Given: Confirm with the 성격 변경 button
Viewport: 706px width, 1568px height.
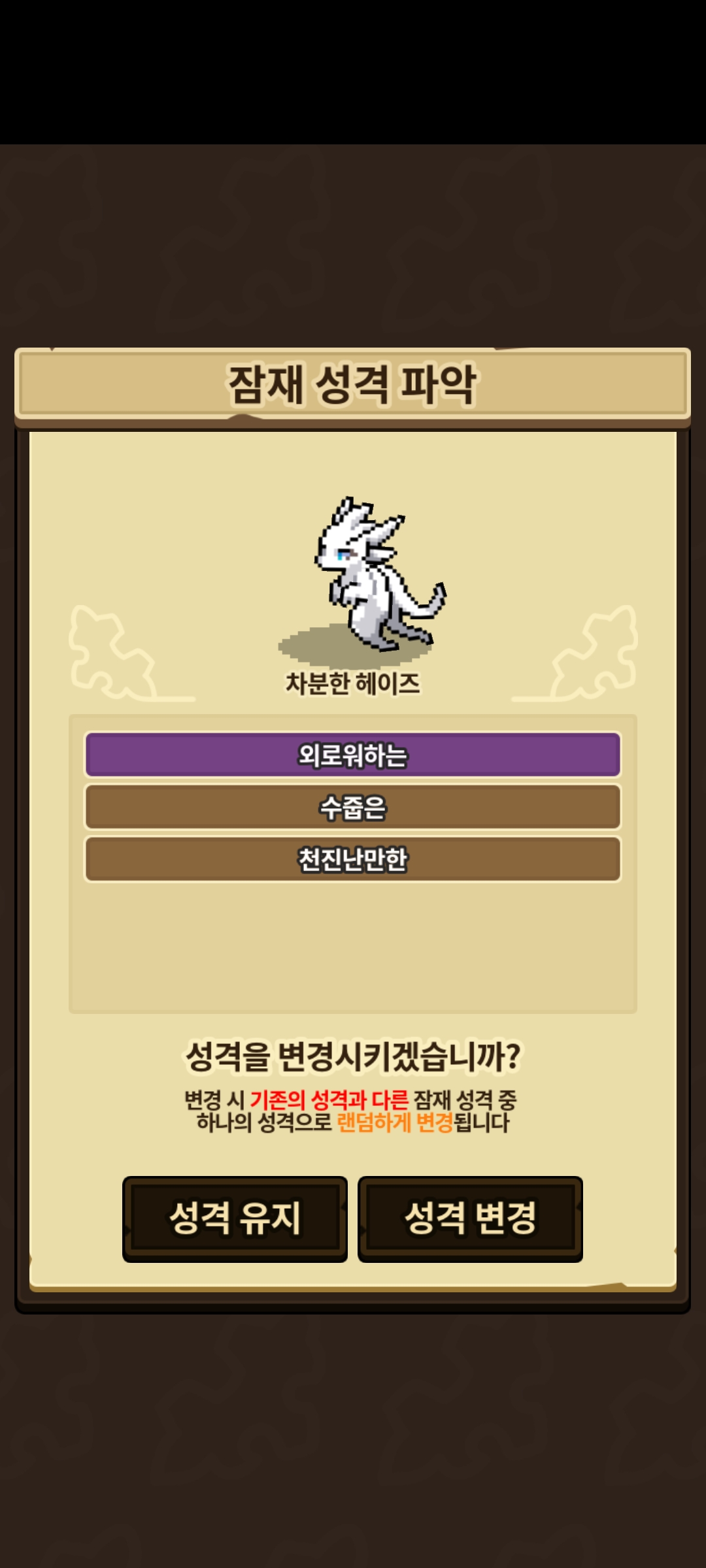Looking at the screenshot, I should [470, 1219].
